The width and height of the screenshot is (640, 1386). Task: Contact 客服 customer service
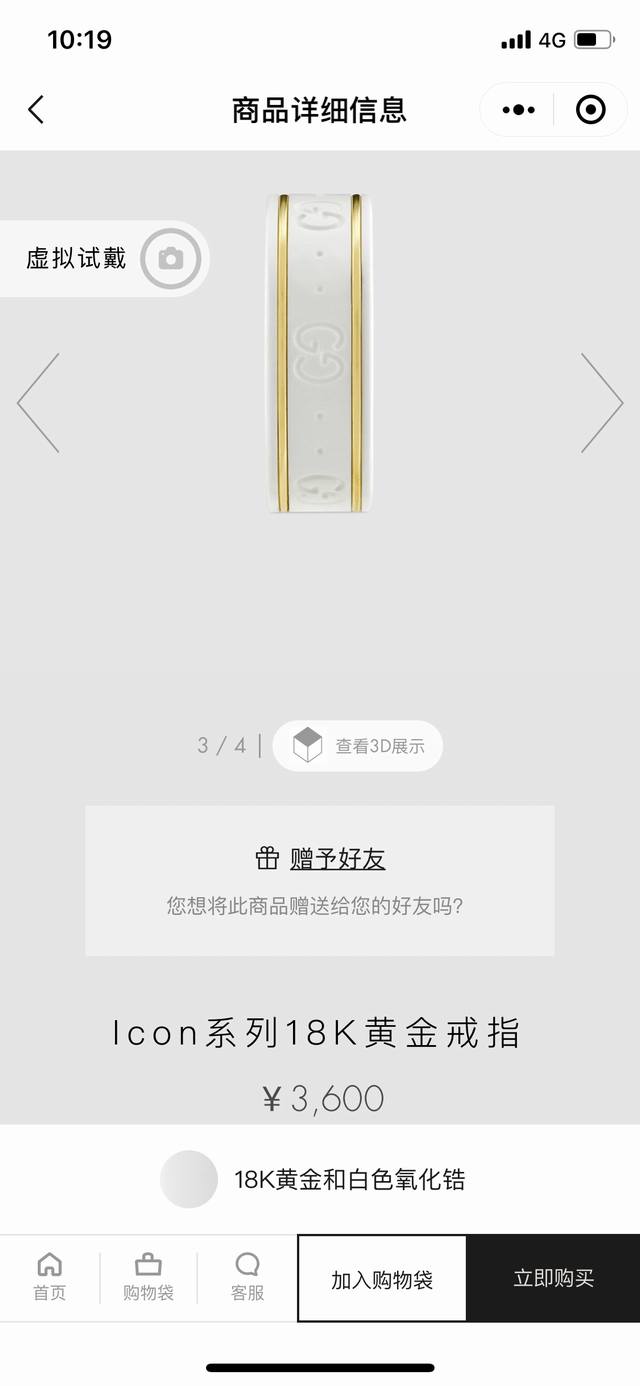click(247, 1277)
